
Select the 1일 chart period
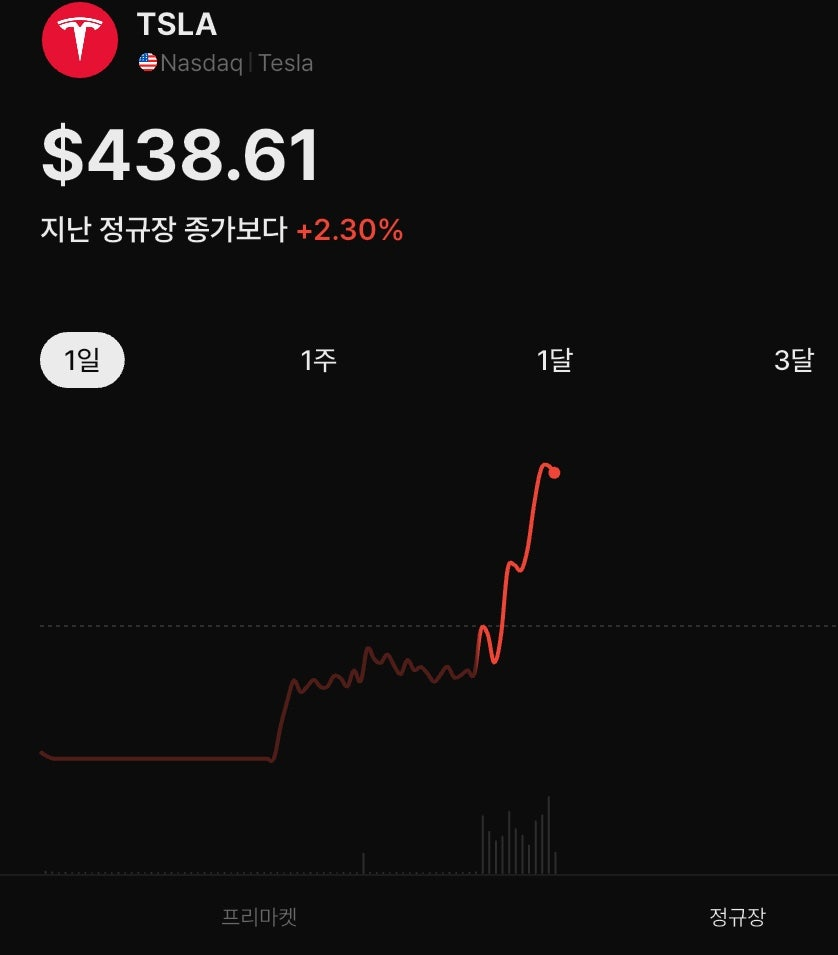coord(82,360)
